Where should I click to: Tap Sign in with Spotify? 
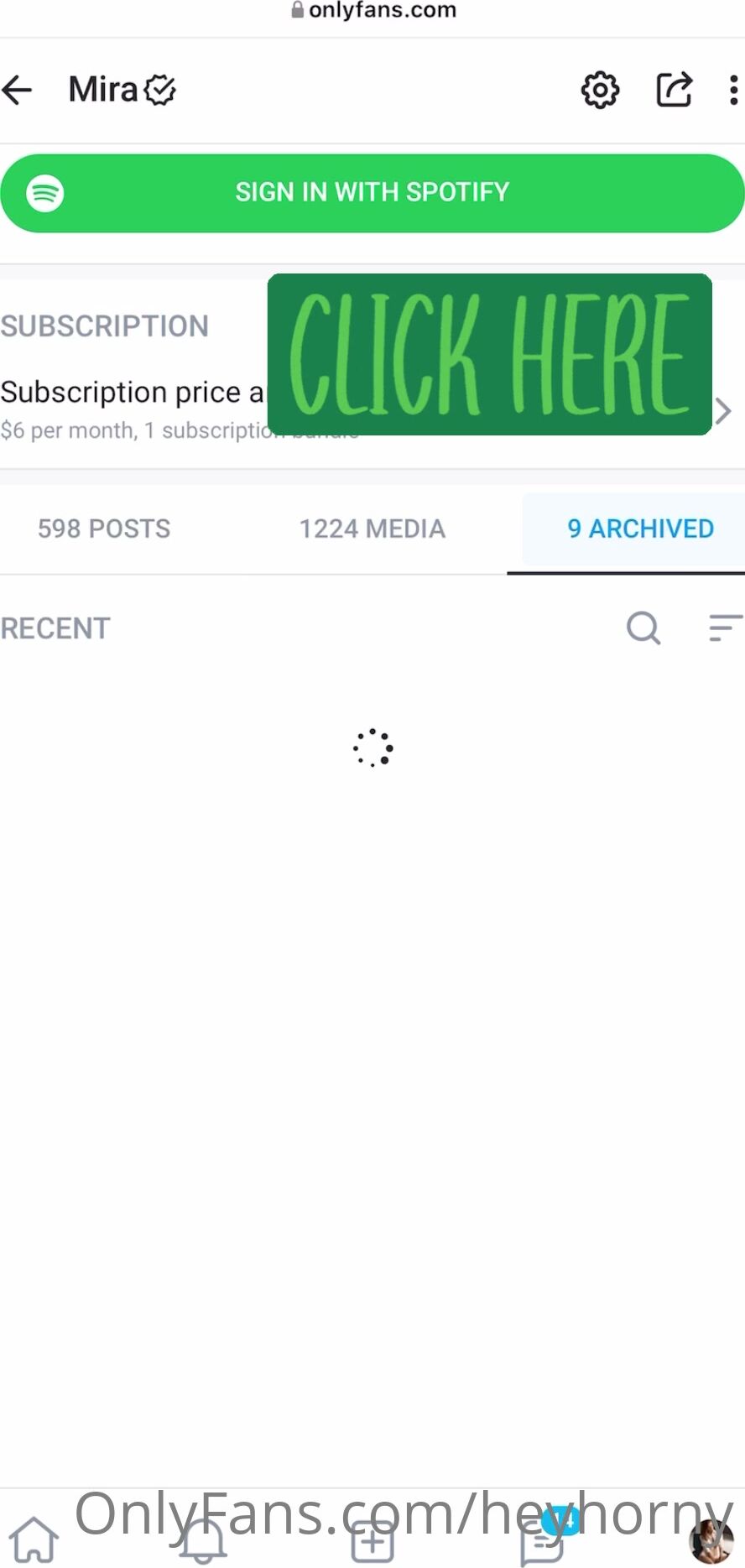coord(372,193)
